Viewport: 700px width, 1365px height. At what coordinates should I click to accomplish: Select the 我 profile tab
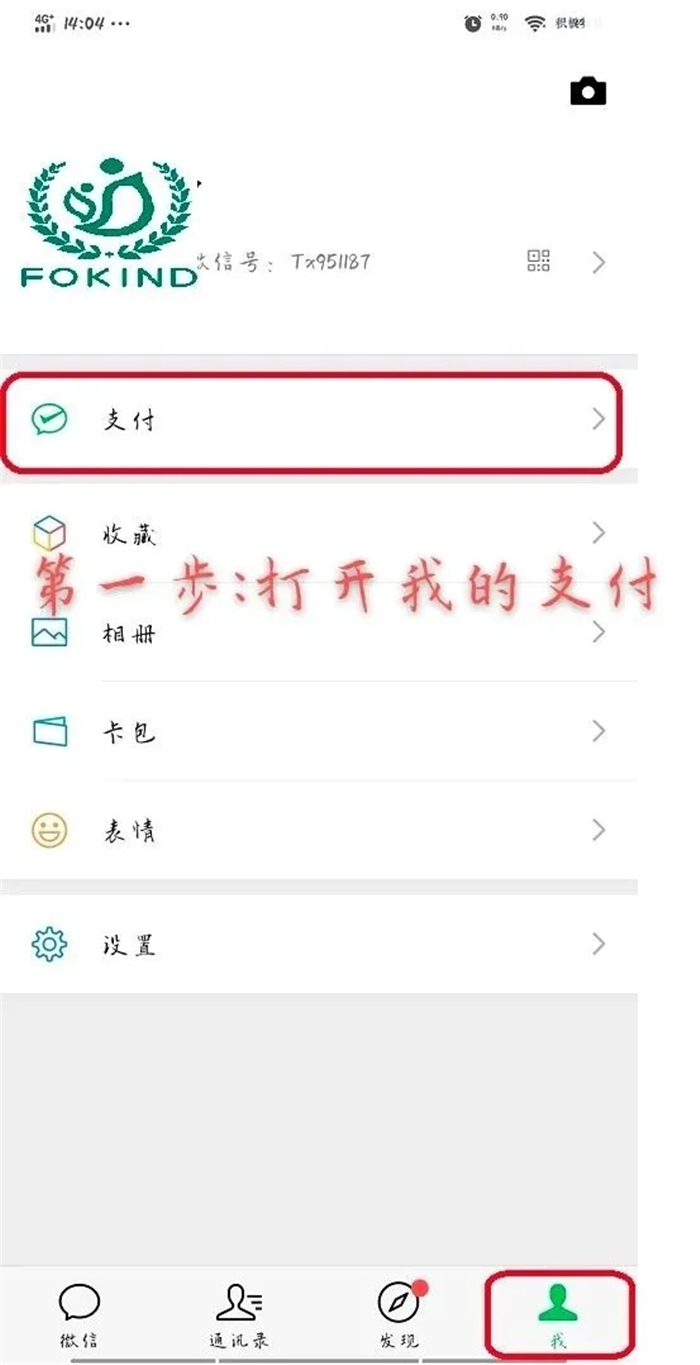pos(558,1312)
